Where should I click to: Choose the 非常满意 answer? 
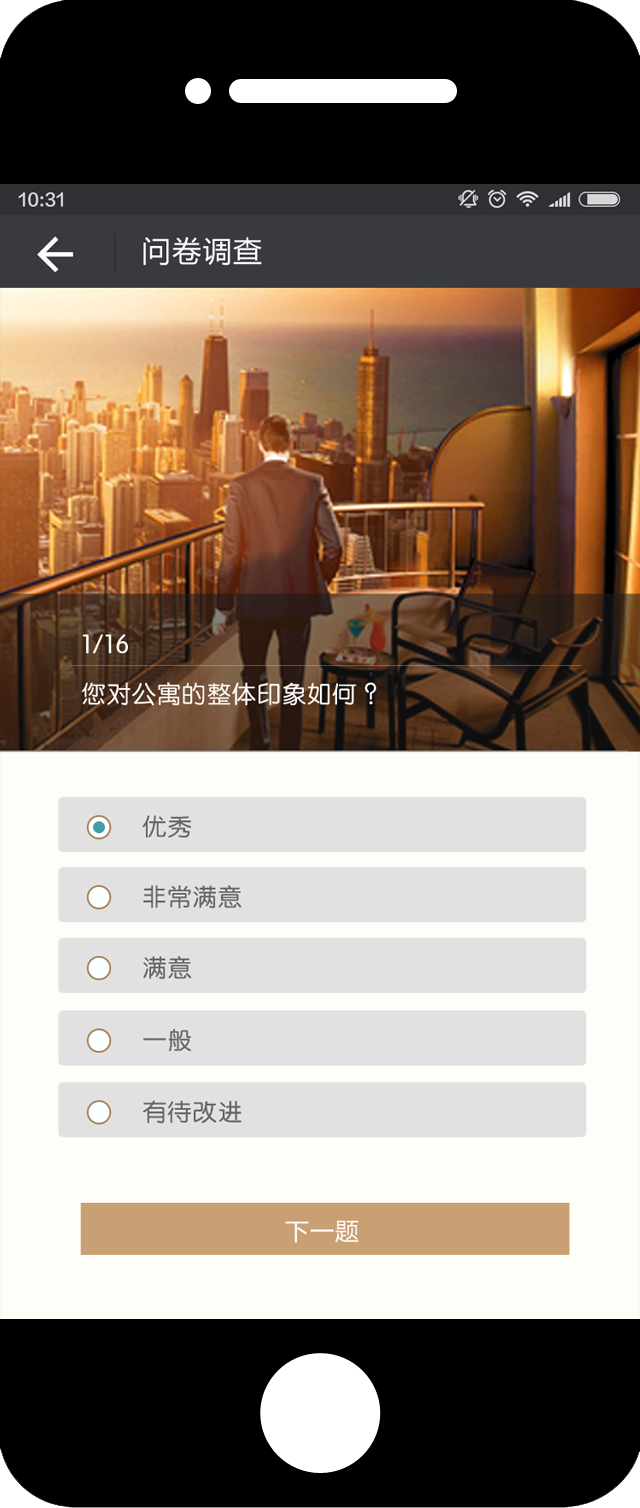[321, 895]
